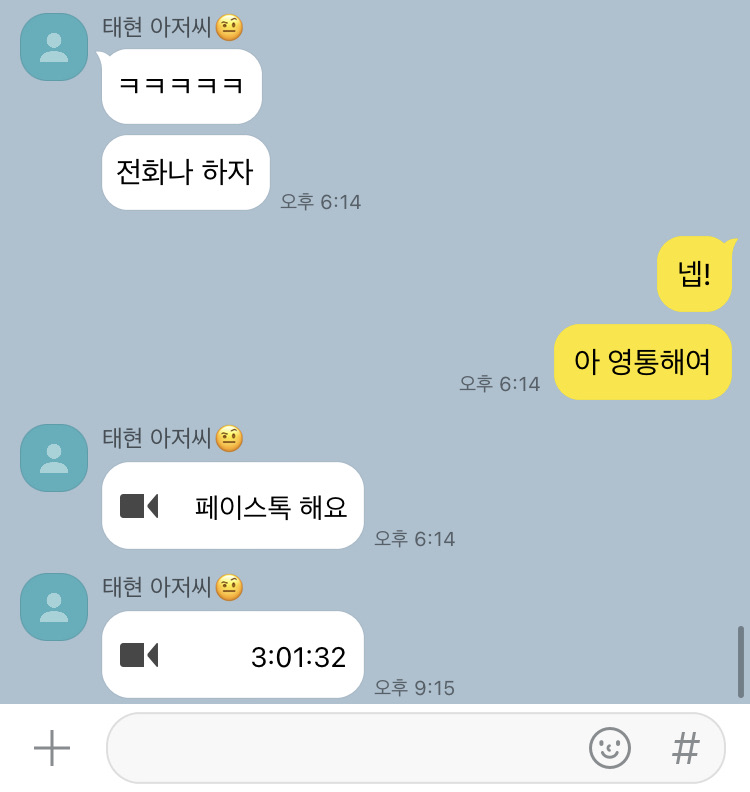Tap the 페이스톡 해요 video call bubble
750x792 pixels.
pyautogui.click(x=232, y=506)
